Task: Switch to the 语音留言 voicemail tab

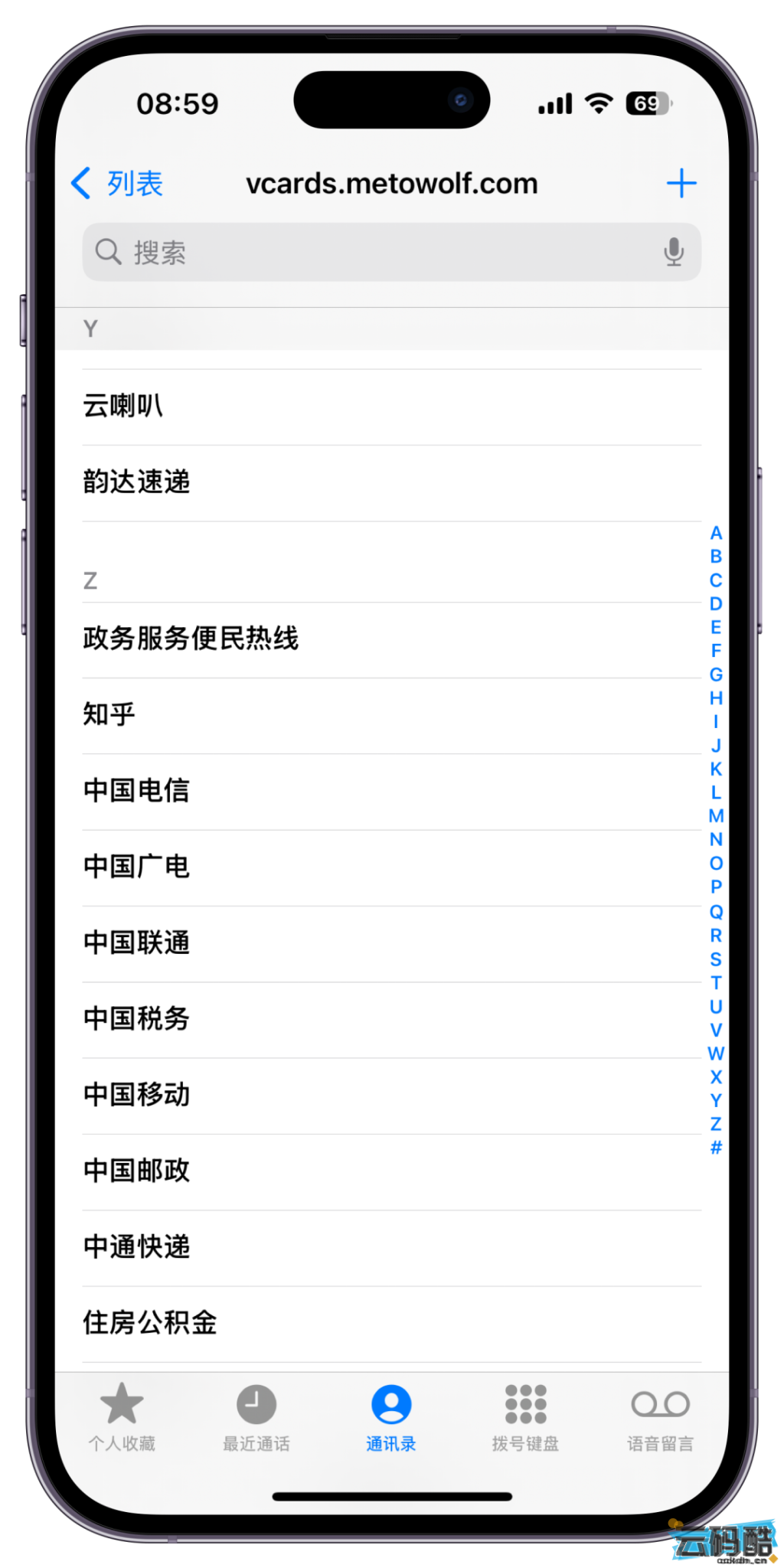Action: (x=660, y=1417)
